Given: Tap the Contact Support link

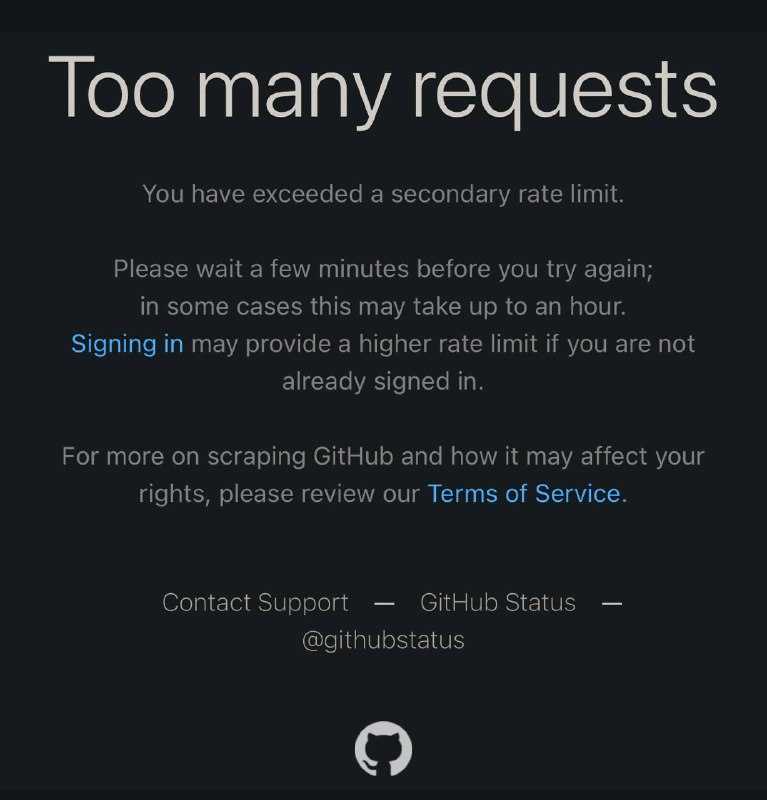Looking at the screenshot, I should pyautogui.click(x=255, y=603).
